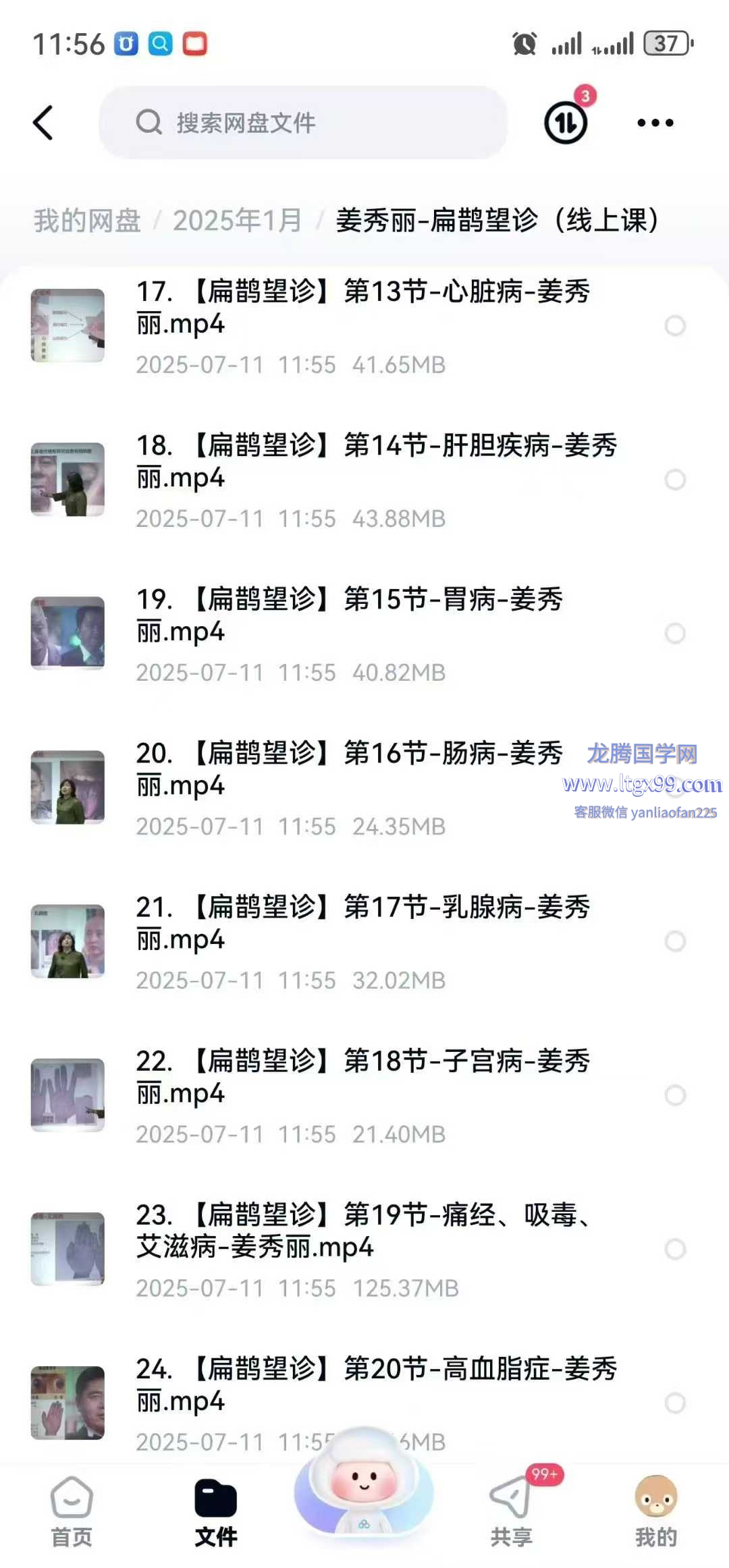The image size is (729, 1568).
Task: Open video 22 第18节-子宫病
Action: pyautogui.click(x=363, y=1077)
